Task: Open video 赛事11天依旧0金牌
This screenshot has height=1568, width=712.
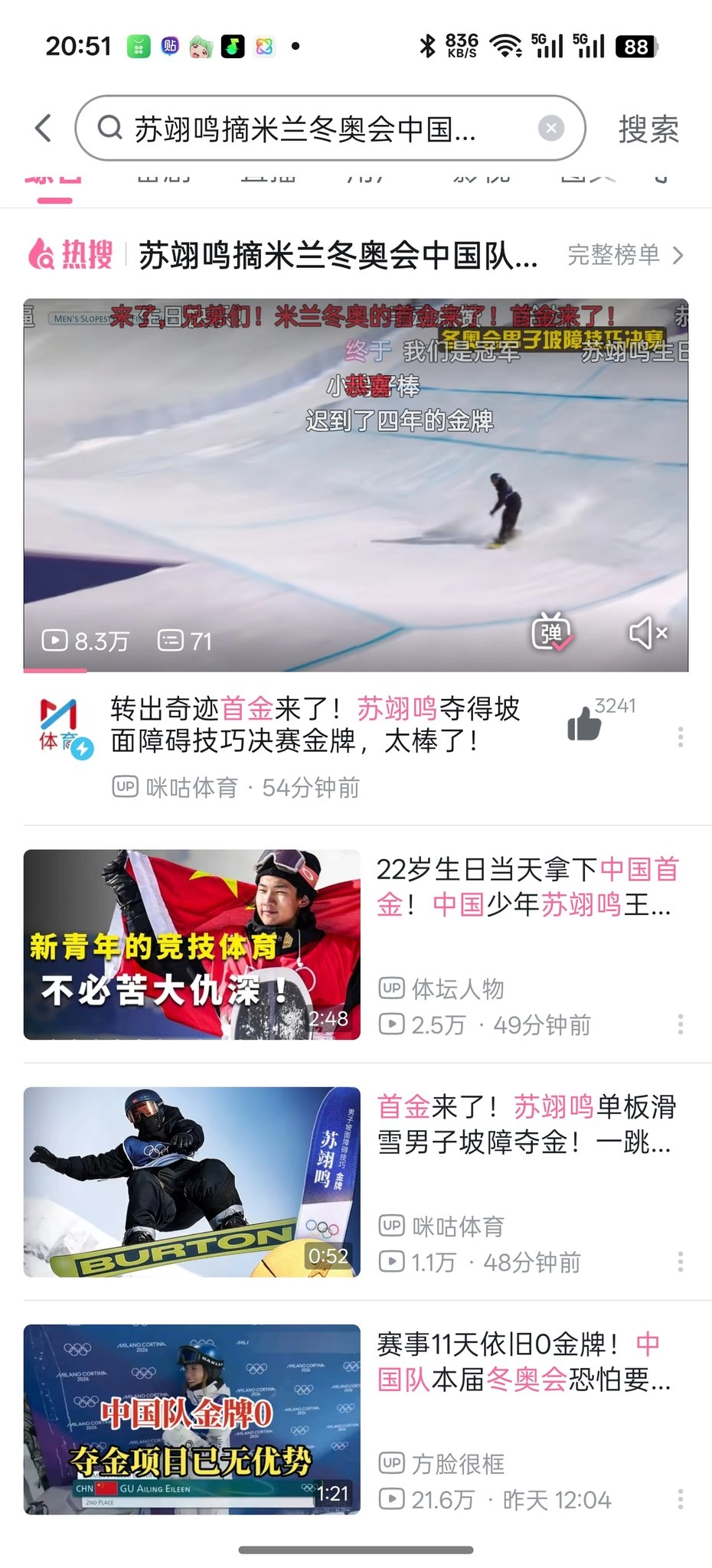Action: click(x=525, y=1361)
